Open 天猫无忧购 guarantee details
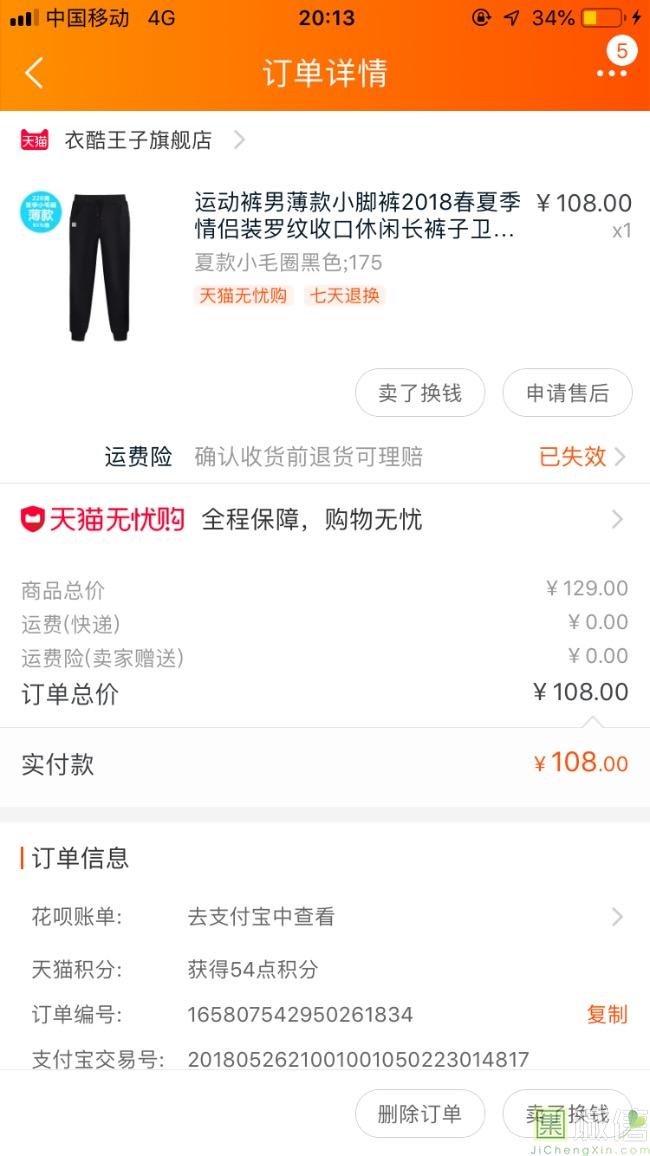The image size is (650, 1156). [x=324, y=519]
